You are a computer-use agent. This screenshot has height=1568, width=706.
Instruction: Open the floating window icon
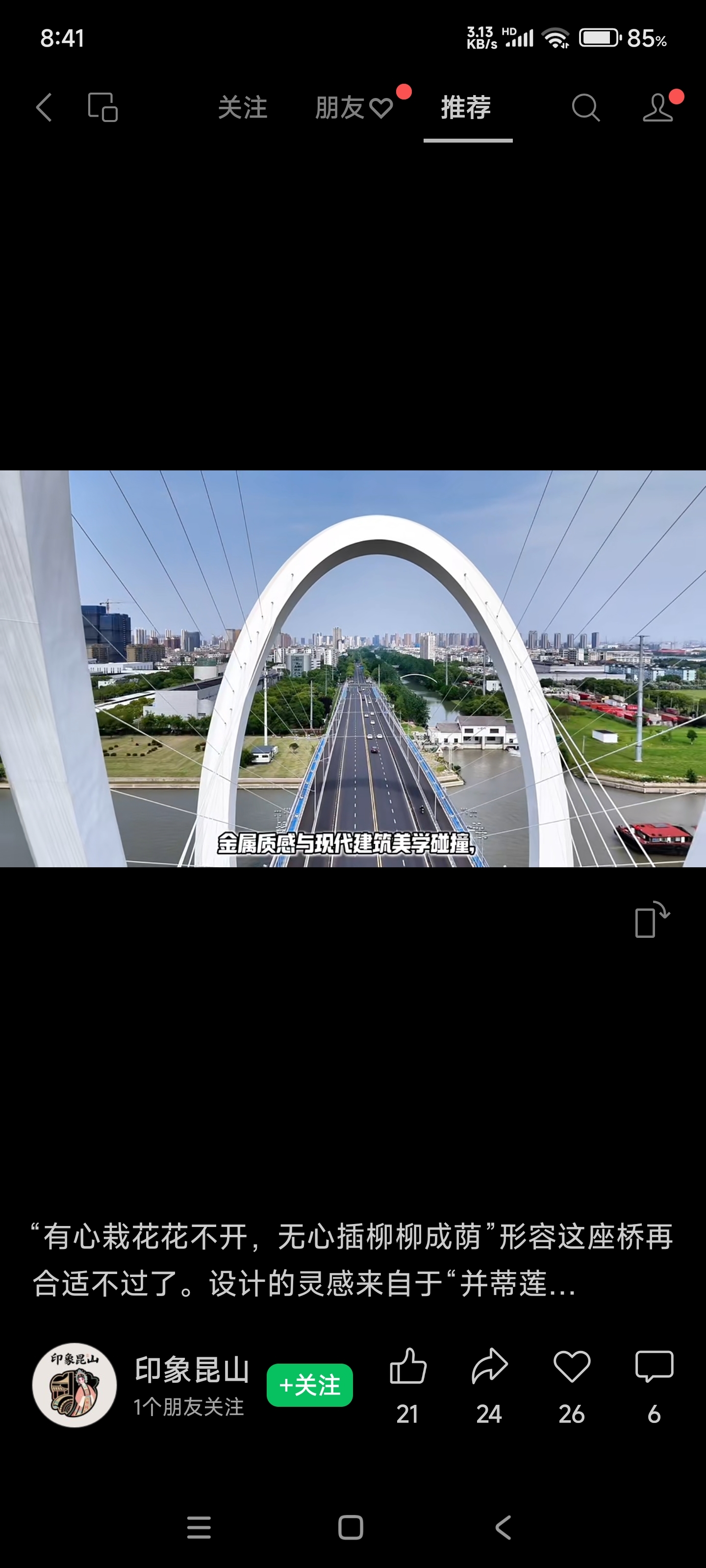tap(103, 108)
